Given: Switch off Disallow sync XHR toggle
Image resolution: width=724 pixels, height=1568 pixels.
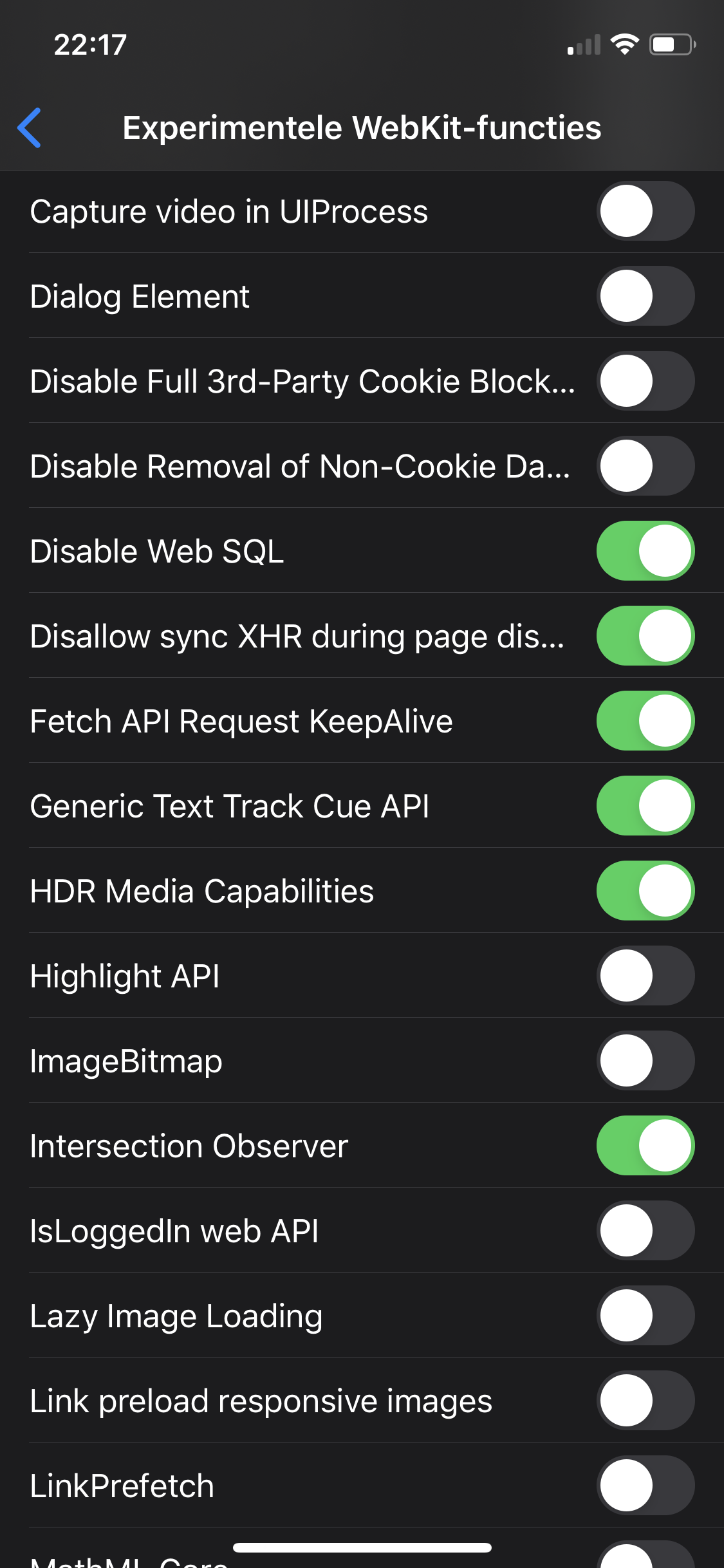Looking at the screenshot, I should tap(645, 636).
